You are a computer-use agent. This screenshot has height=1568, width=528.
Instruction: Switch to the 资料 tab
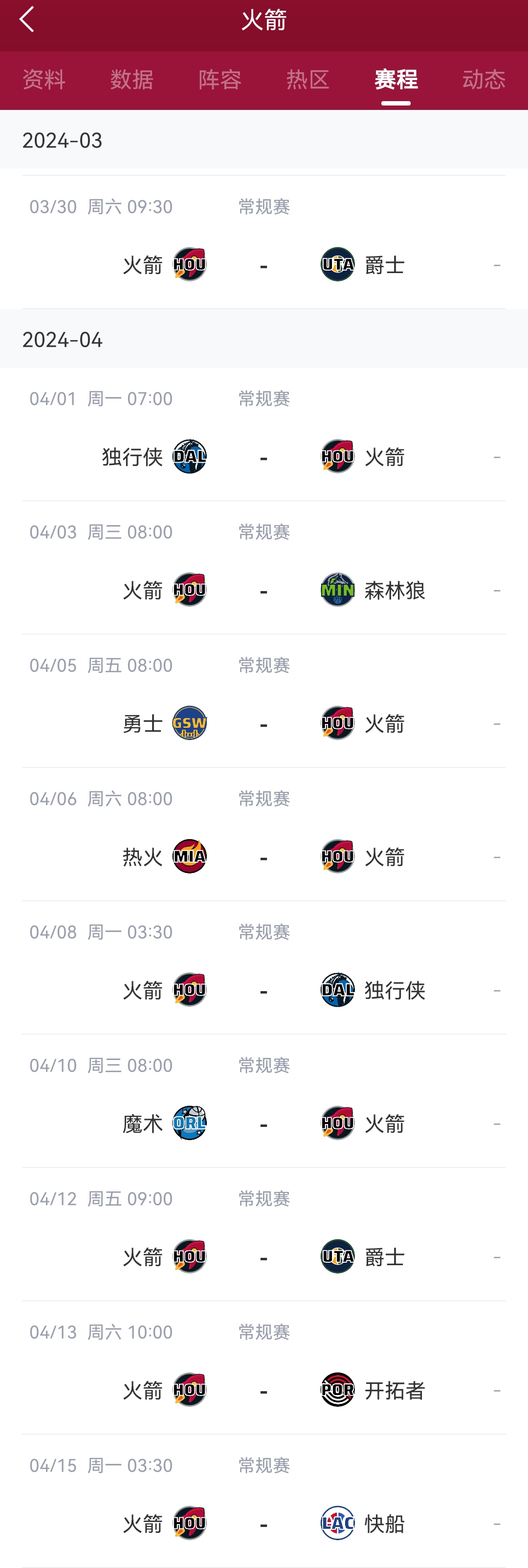[44, 80]
